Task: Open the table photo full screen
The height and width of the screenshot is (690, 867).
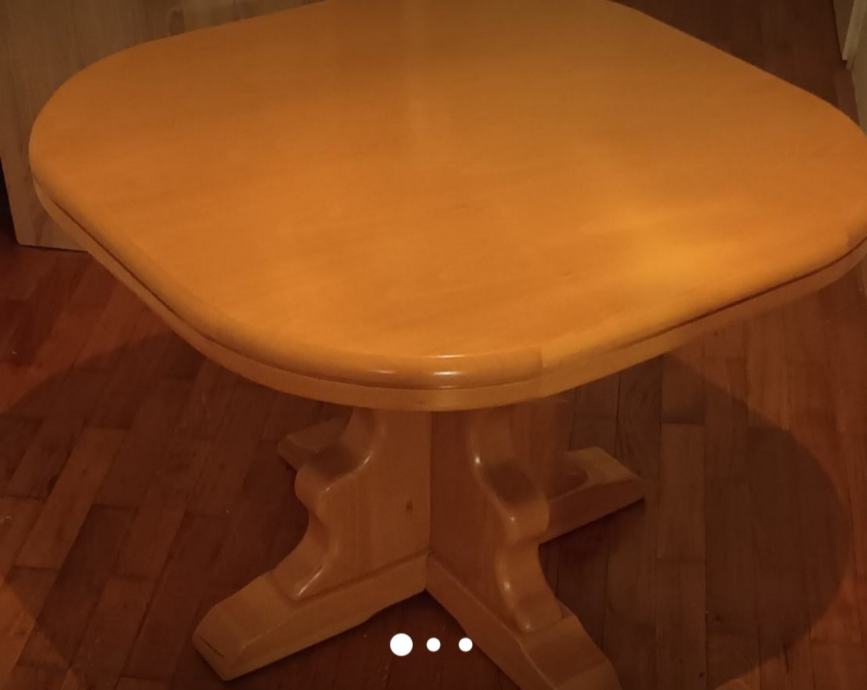Action: click(x=433, y=300)
